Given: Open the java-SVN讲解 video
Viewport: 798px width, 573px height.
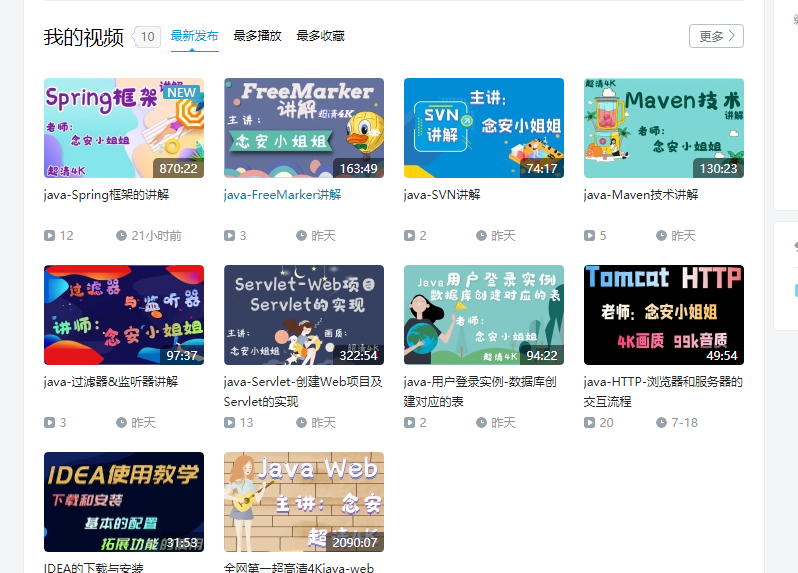Looking at the screenshot, I should 484,128.
